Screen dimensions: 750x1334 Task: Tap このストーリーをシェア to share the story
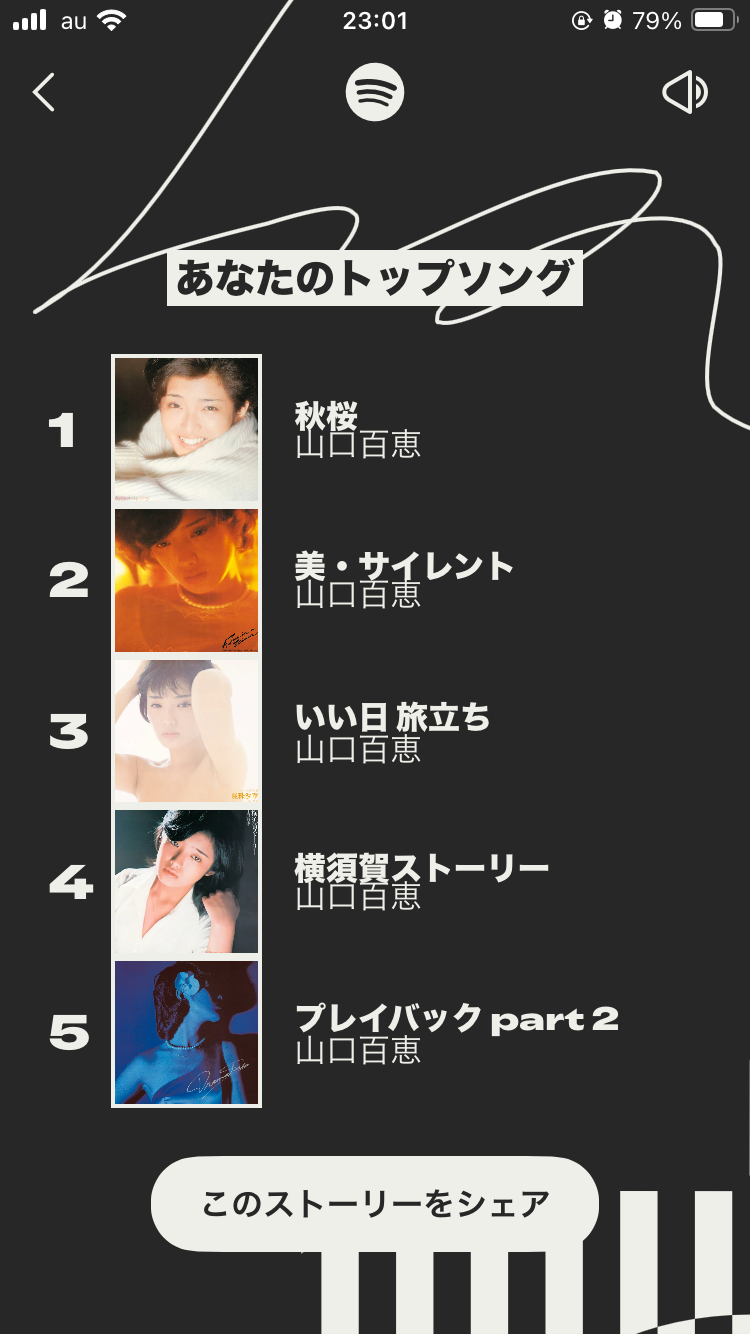coord(375,1203)
